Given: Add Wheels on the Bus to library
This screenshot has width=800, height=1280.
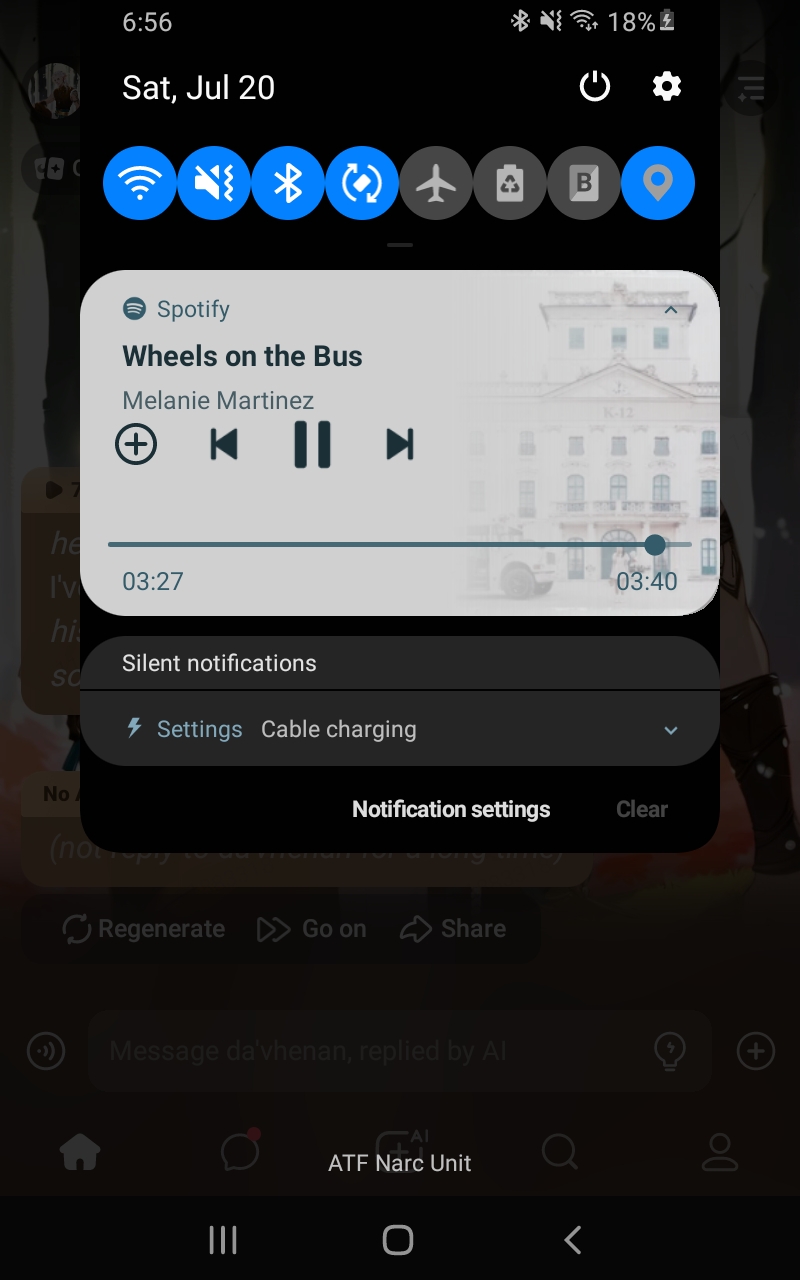Looking at the screenshot, I should (x=136, y=444).
